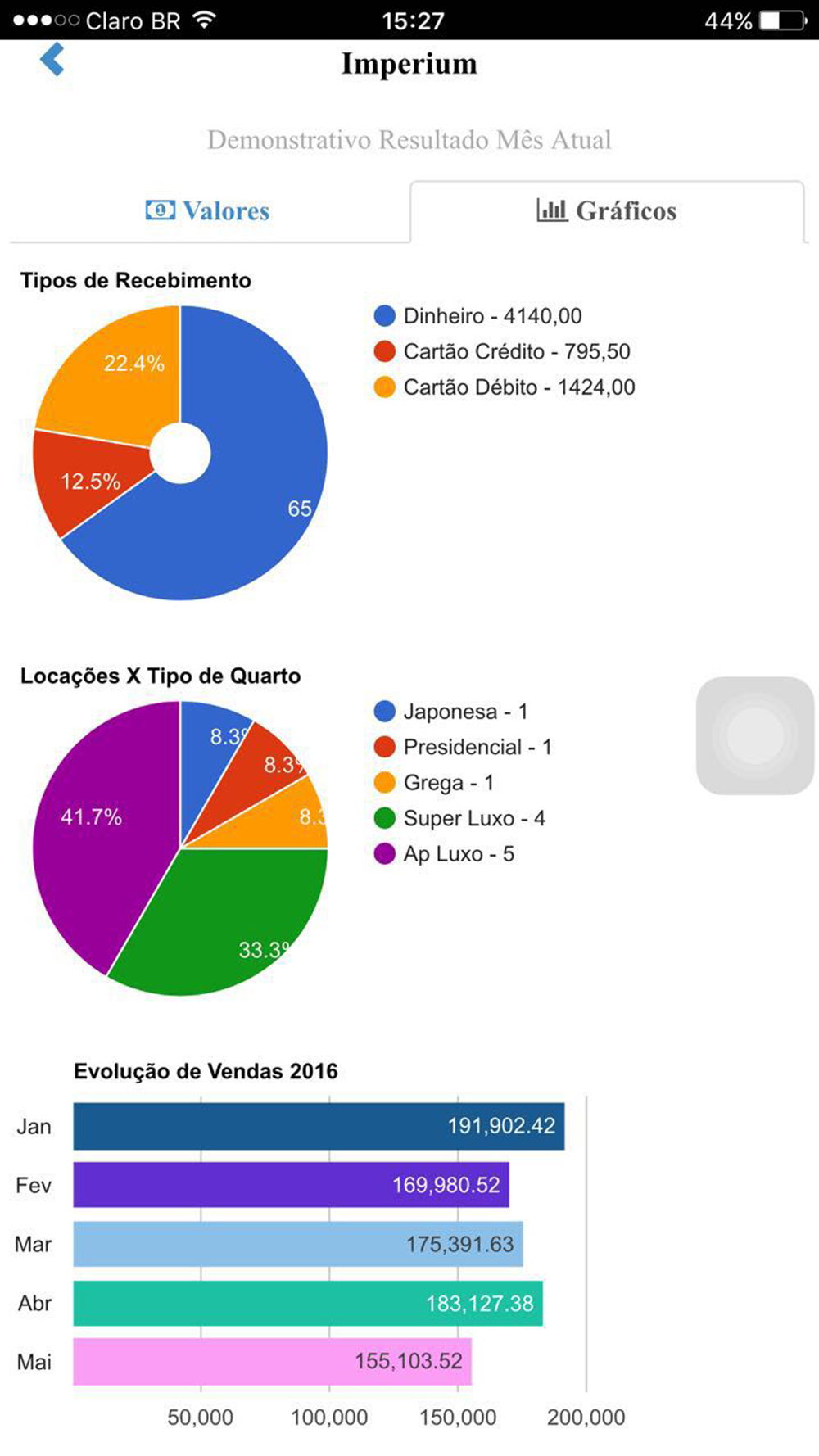Image resolution: width=819 pixels, height=1456 pixels.
Task: Tap the Mai sales bar
Action: click(273, 1362)
